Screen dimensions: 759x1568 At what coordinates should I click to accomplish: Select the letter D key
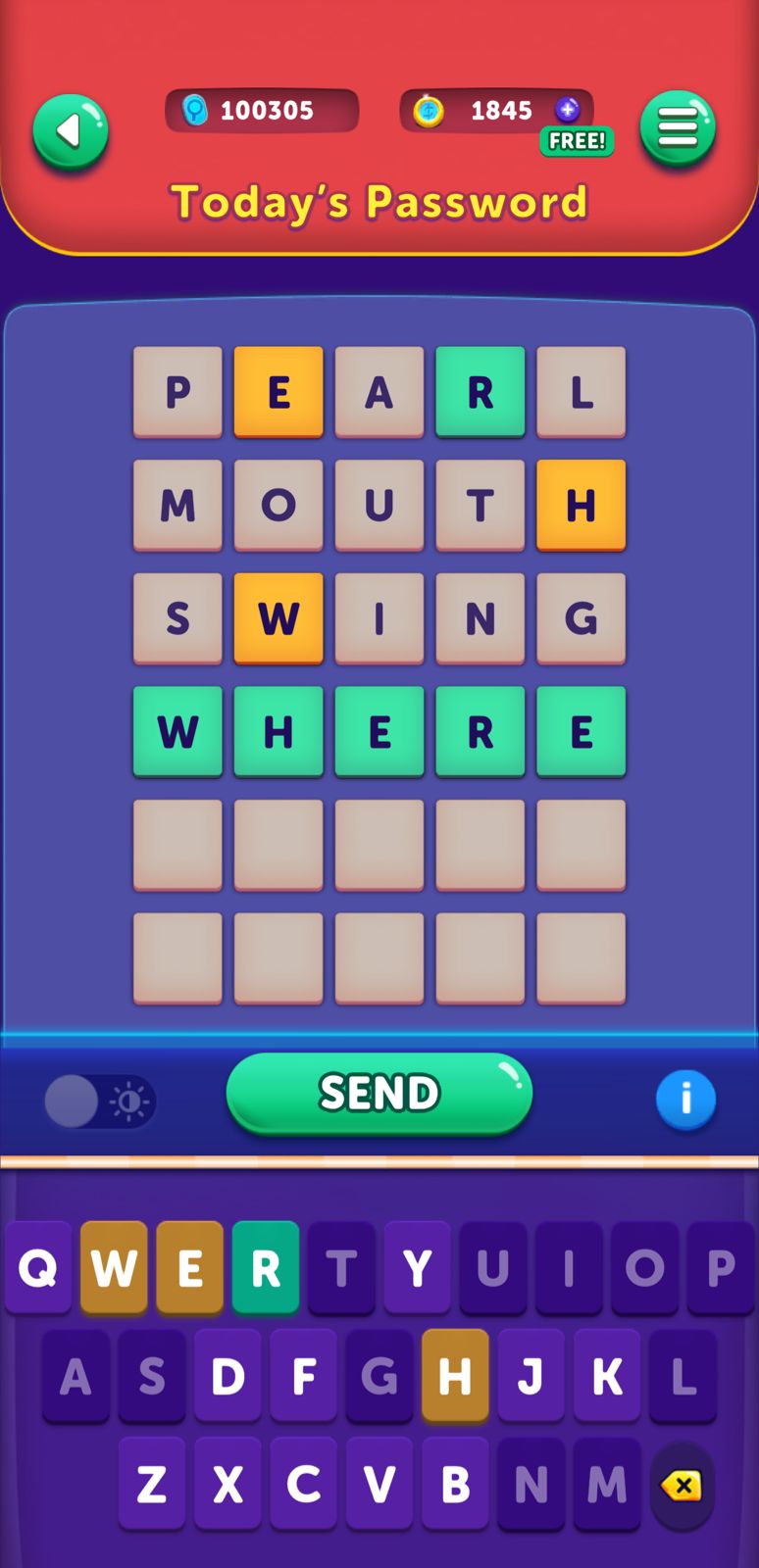tap(228, 1376)
